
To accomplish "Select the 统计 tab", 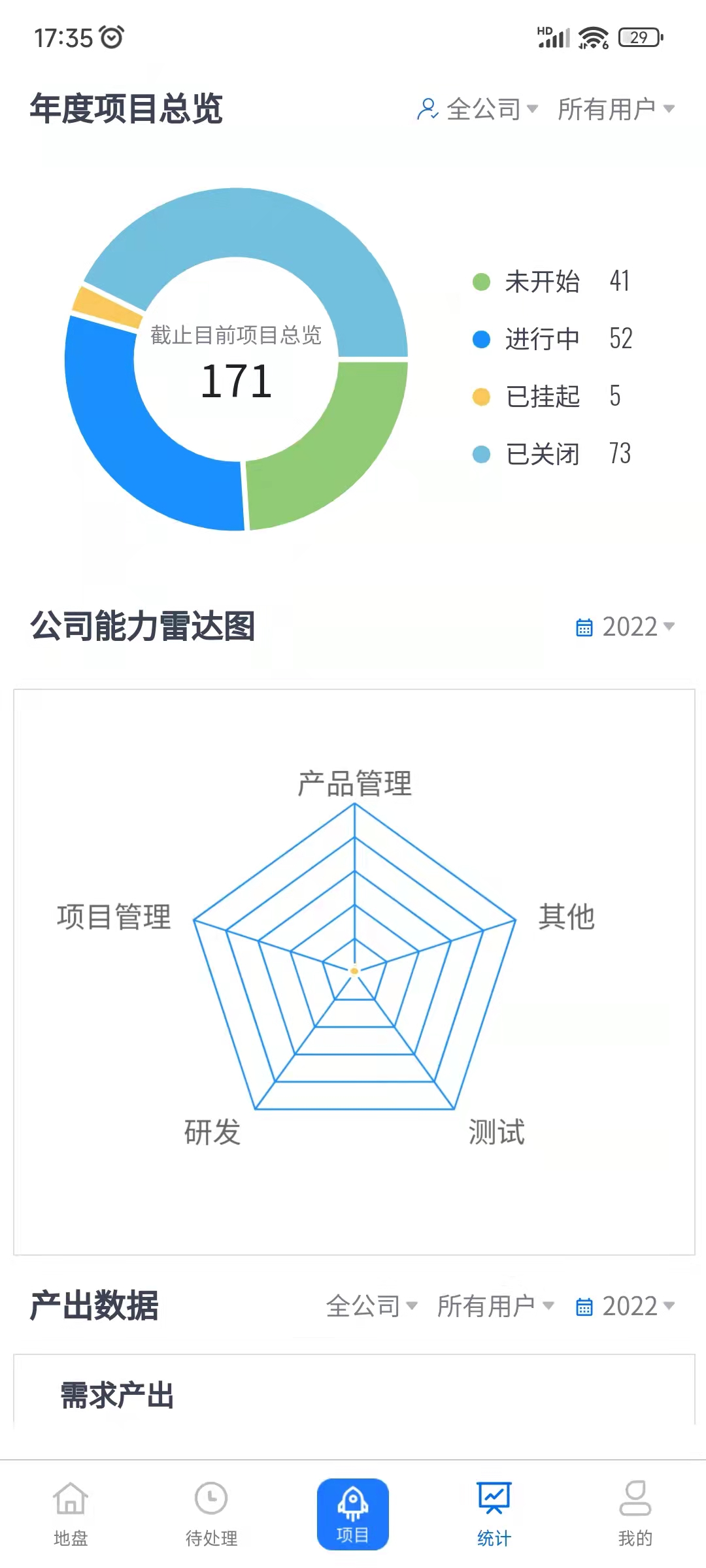I will 494,1514.
